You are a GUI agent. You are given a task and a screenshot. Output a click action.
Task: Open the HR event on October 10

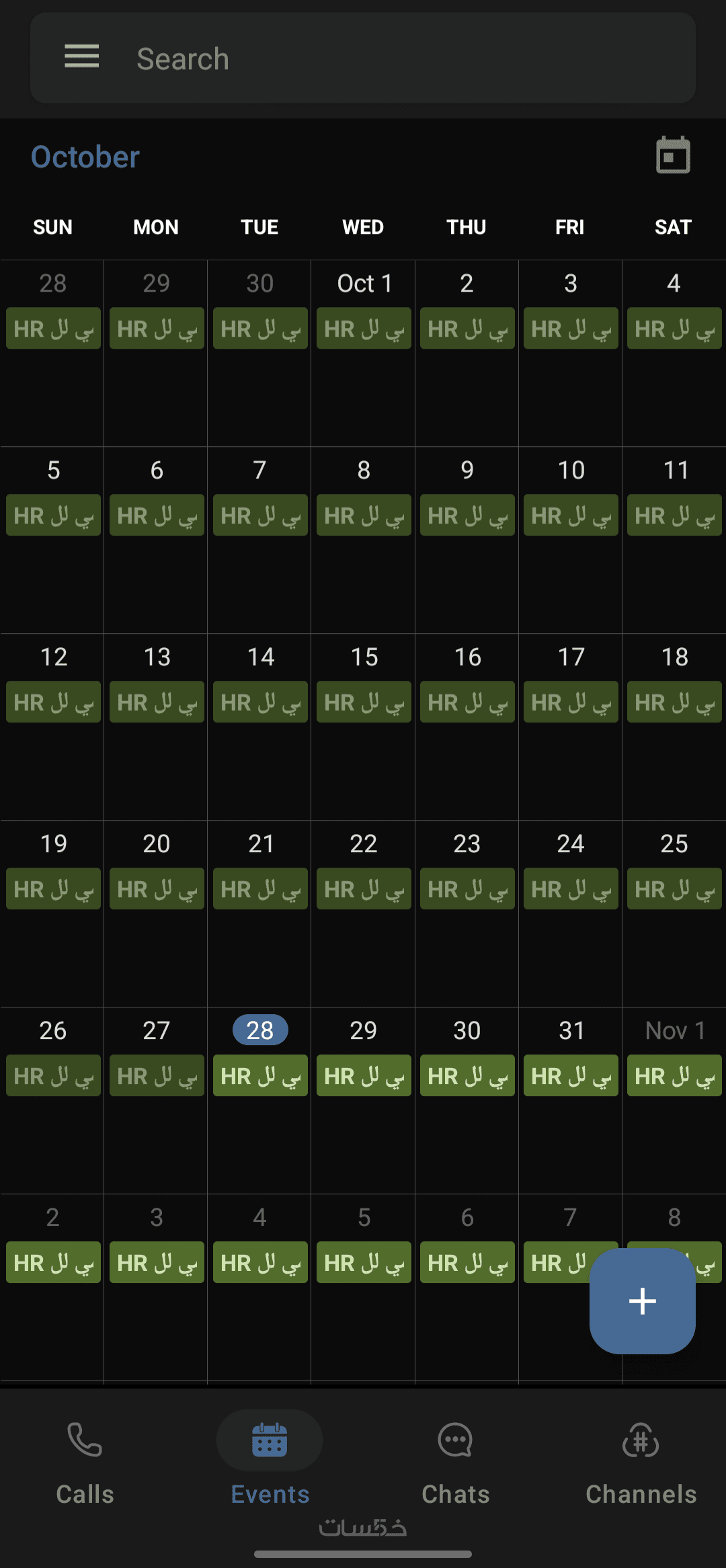point(571,516)
